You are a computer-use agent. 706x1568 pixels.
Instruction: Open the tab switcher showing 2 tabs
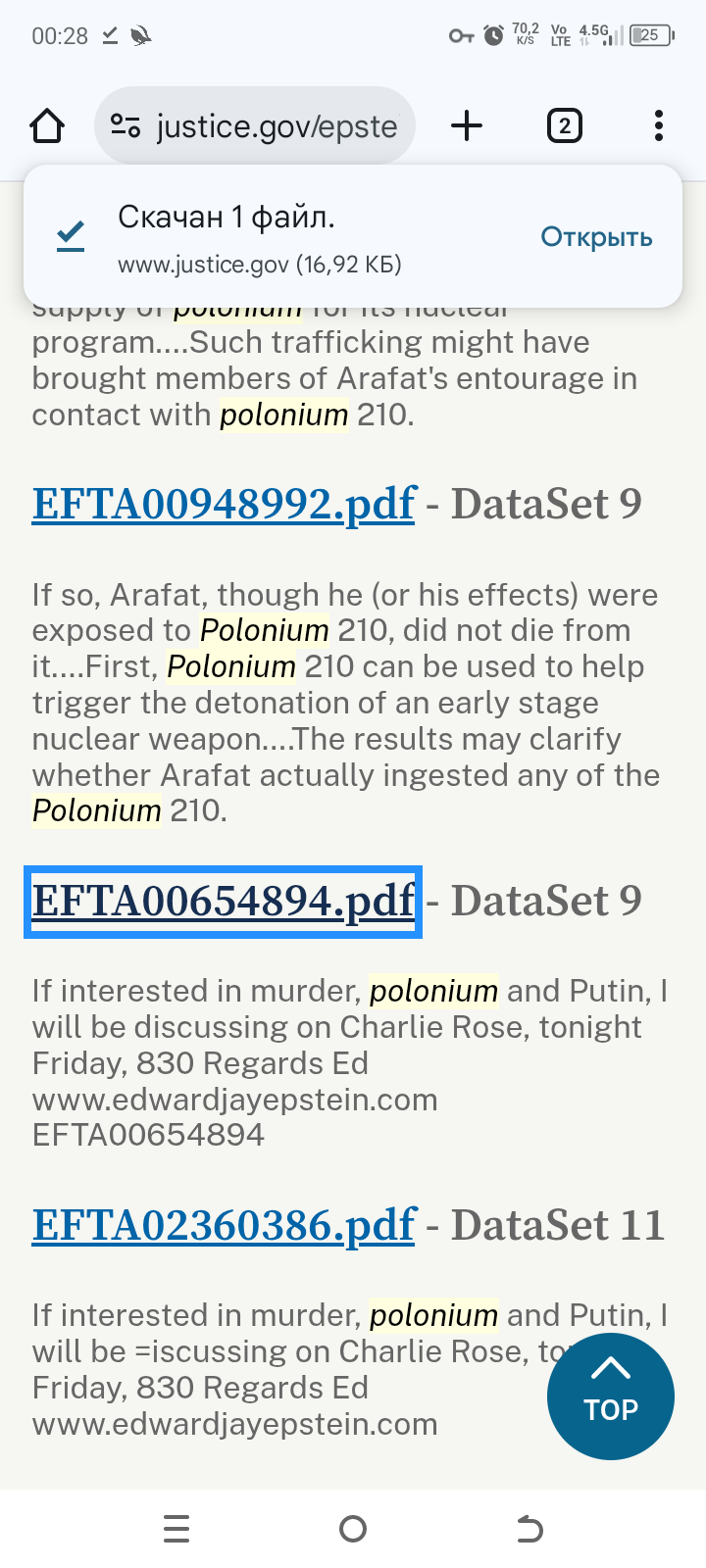564,125
